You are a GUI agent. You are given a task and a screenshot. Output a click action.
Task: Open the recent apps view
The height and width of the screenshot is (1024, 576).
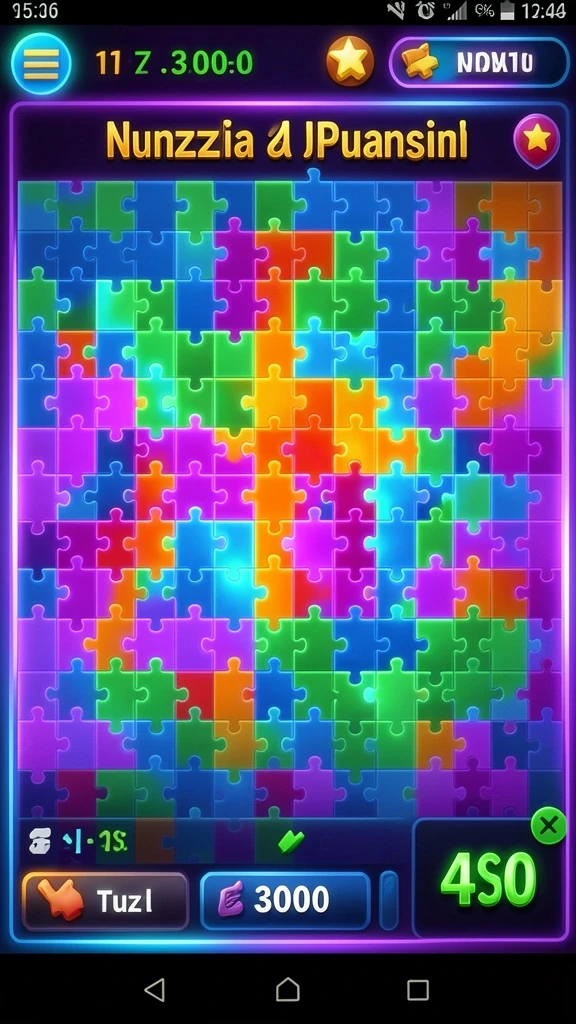click(418, 990)
